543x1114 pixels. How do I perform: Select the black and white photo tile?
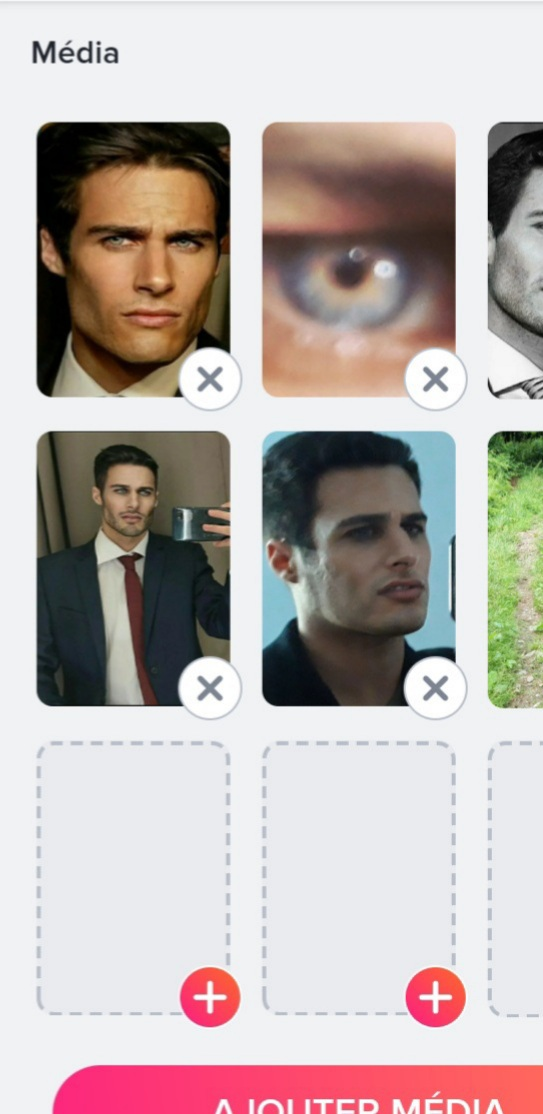(515, 260)
